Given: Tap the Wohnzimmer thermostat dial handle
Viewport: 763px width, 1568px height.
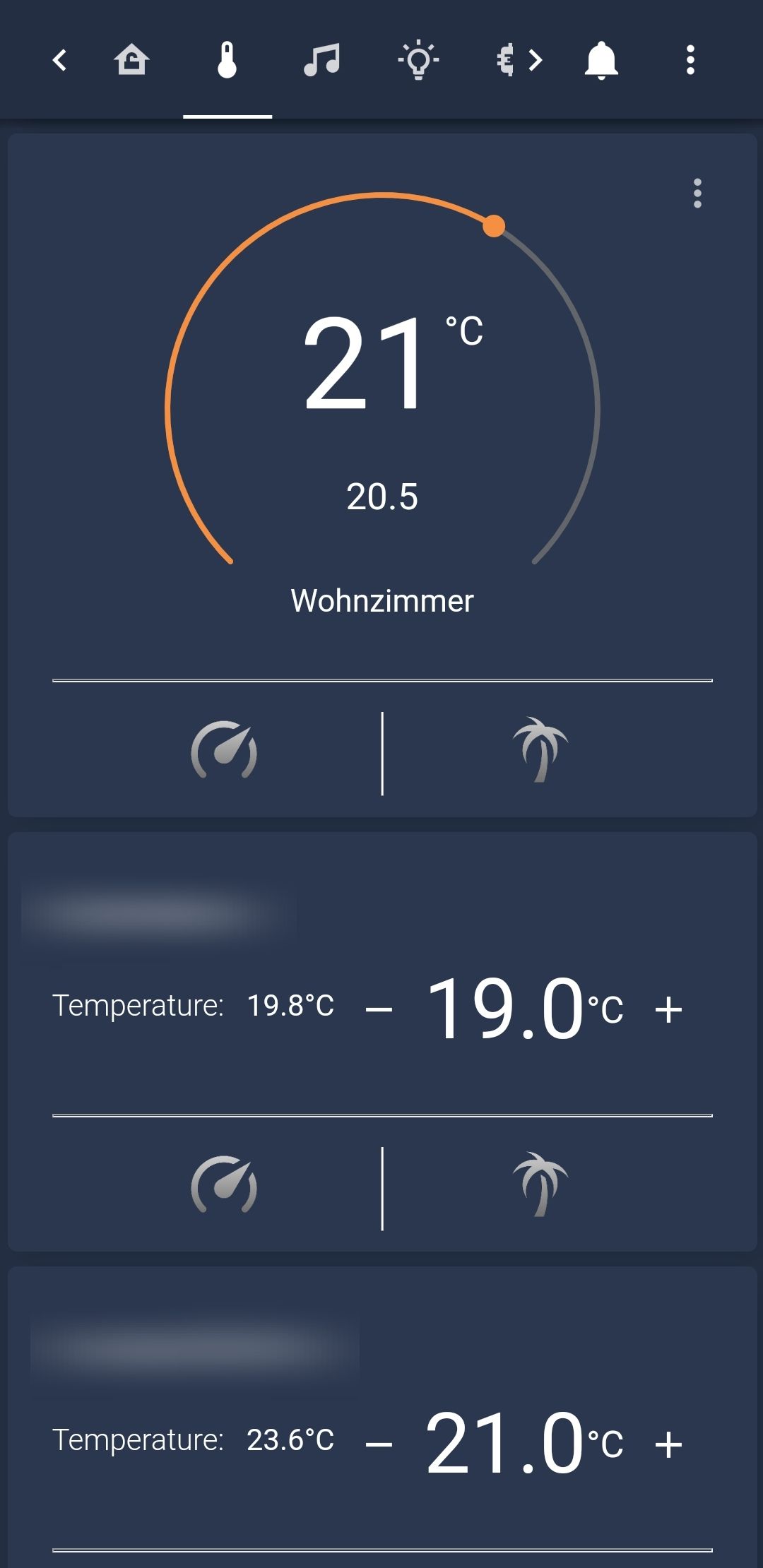Looking at the screenshot, I should (494, 226).
